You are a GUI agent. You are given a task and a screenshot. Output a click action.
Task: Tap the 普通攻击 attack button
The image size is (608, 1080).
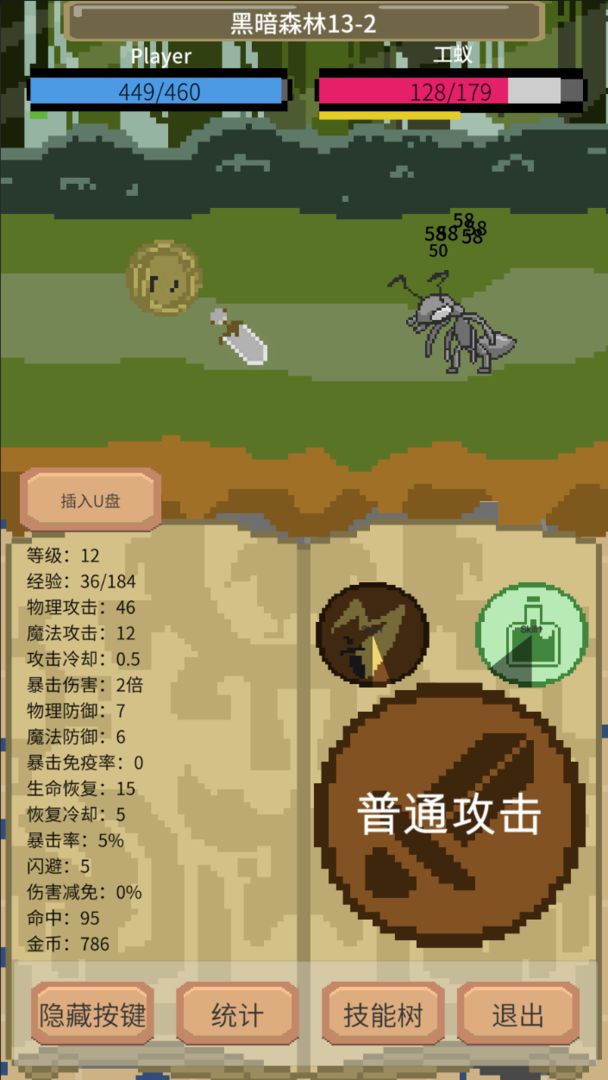point(449,815)
